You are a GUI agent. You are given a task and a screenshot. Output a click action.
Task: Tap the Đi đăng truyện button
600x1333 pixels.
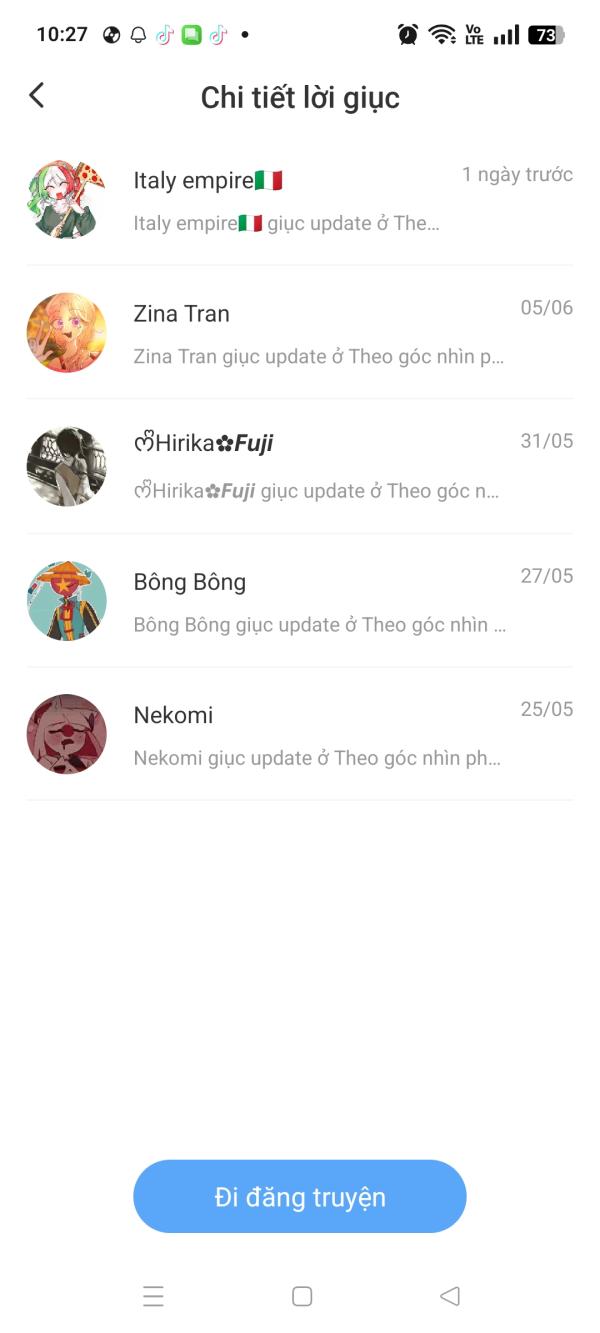tap(300, 1196)
